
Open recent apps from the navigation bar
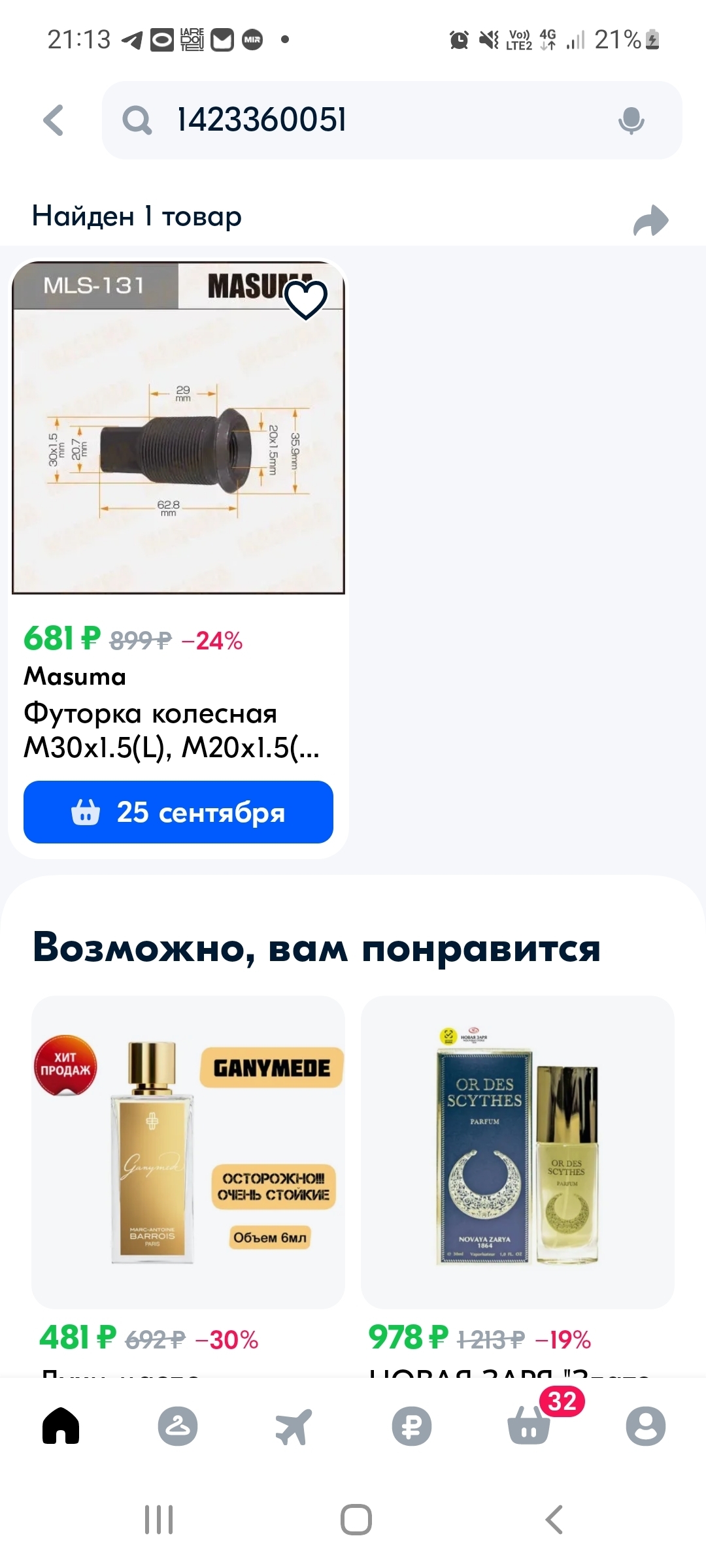(159, 1520)
